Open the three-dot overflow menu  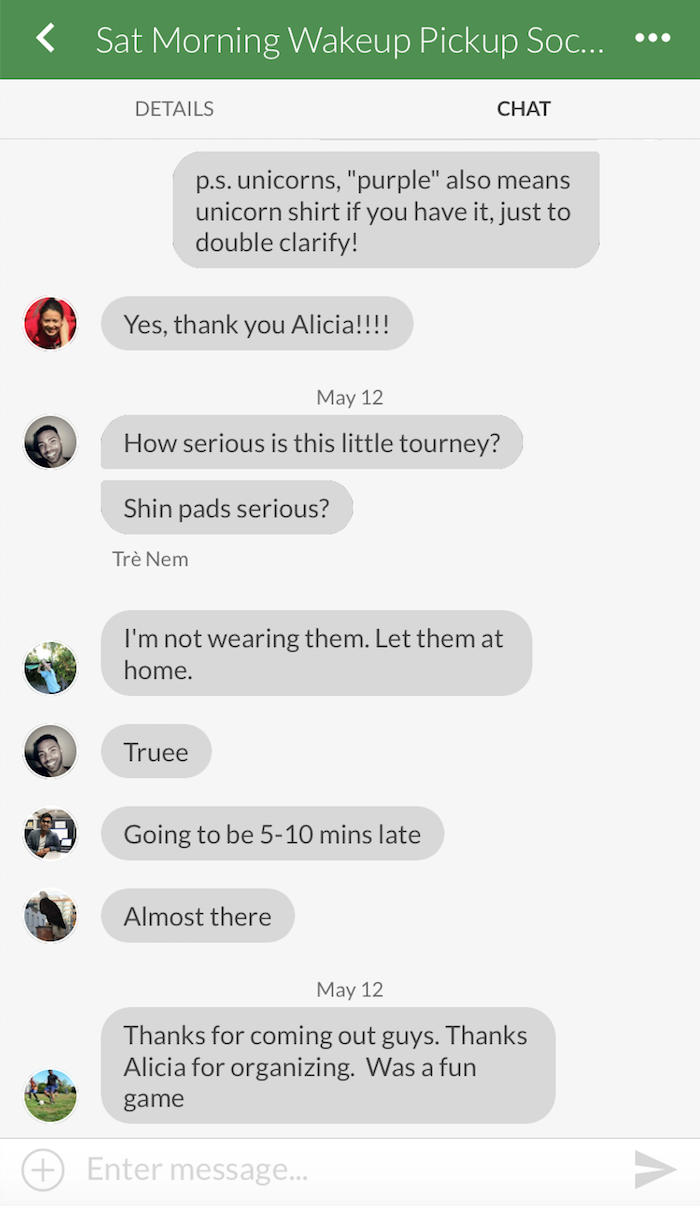[652, 39]
